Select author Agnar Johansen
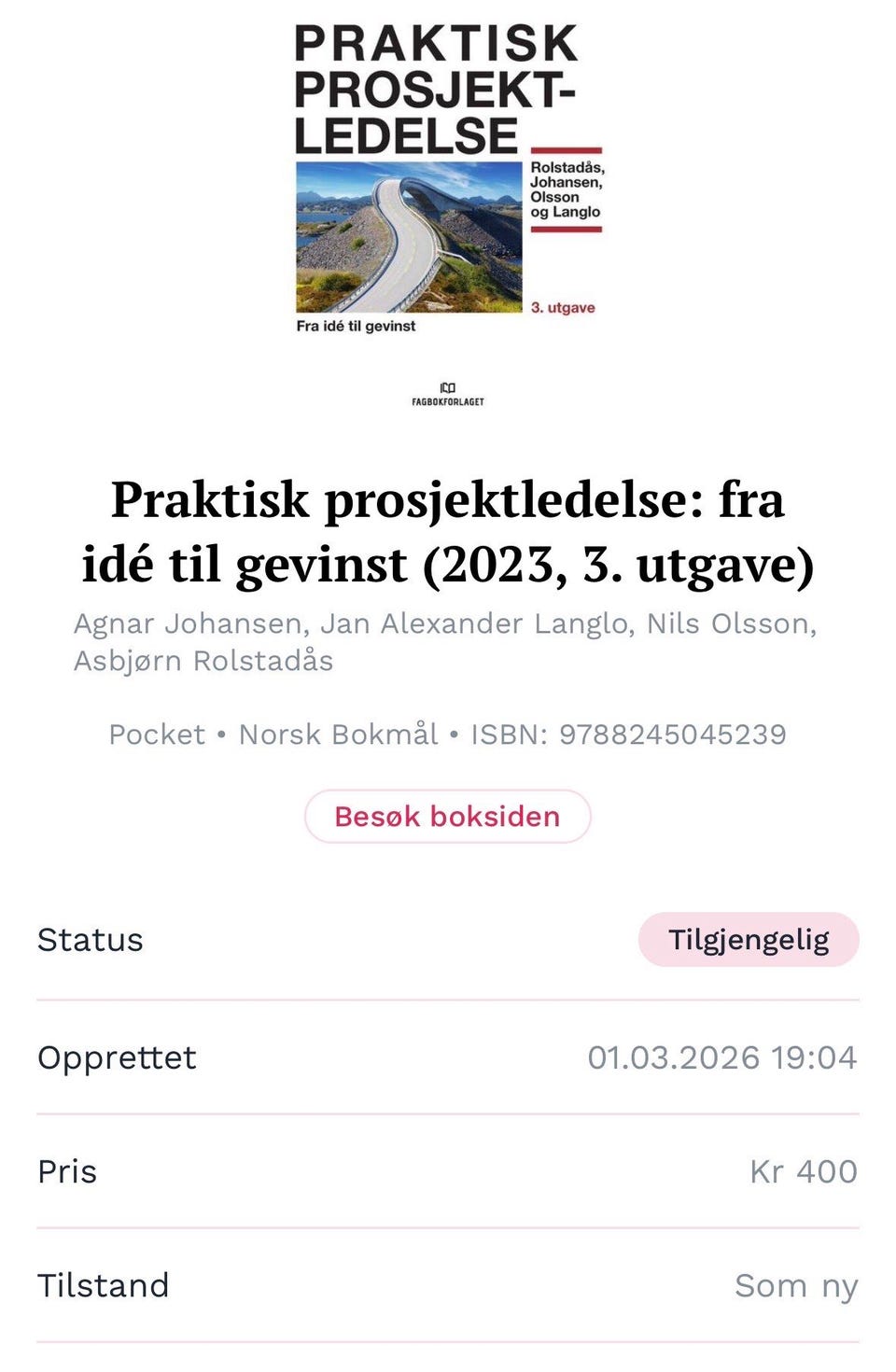Viewport: 896px width, 1372px height. coord(187,623)
